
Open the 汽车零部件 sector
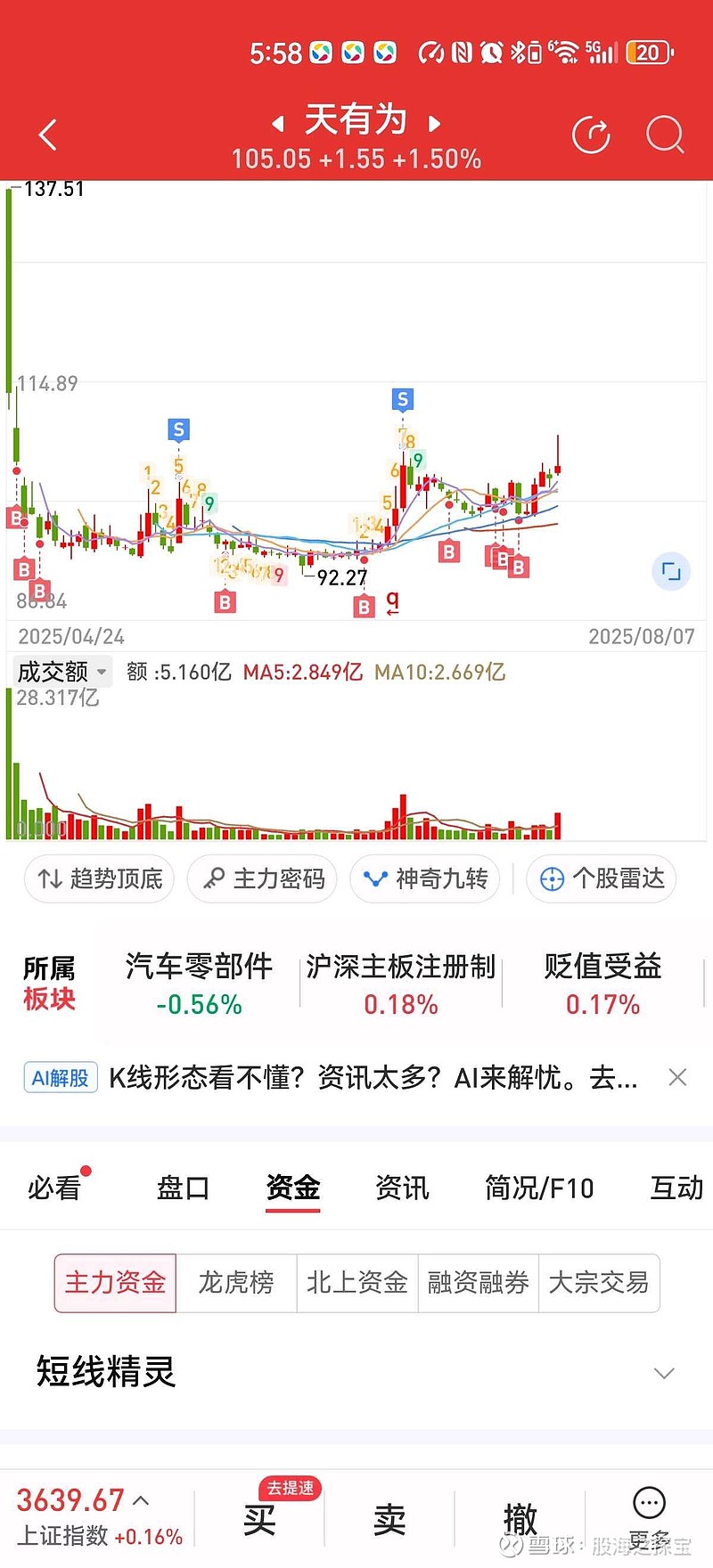pos(199,984)
